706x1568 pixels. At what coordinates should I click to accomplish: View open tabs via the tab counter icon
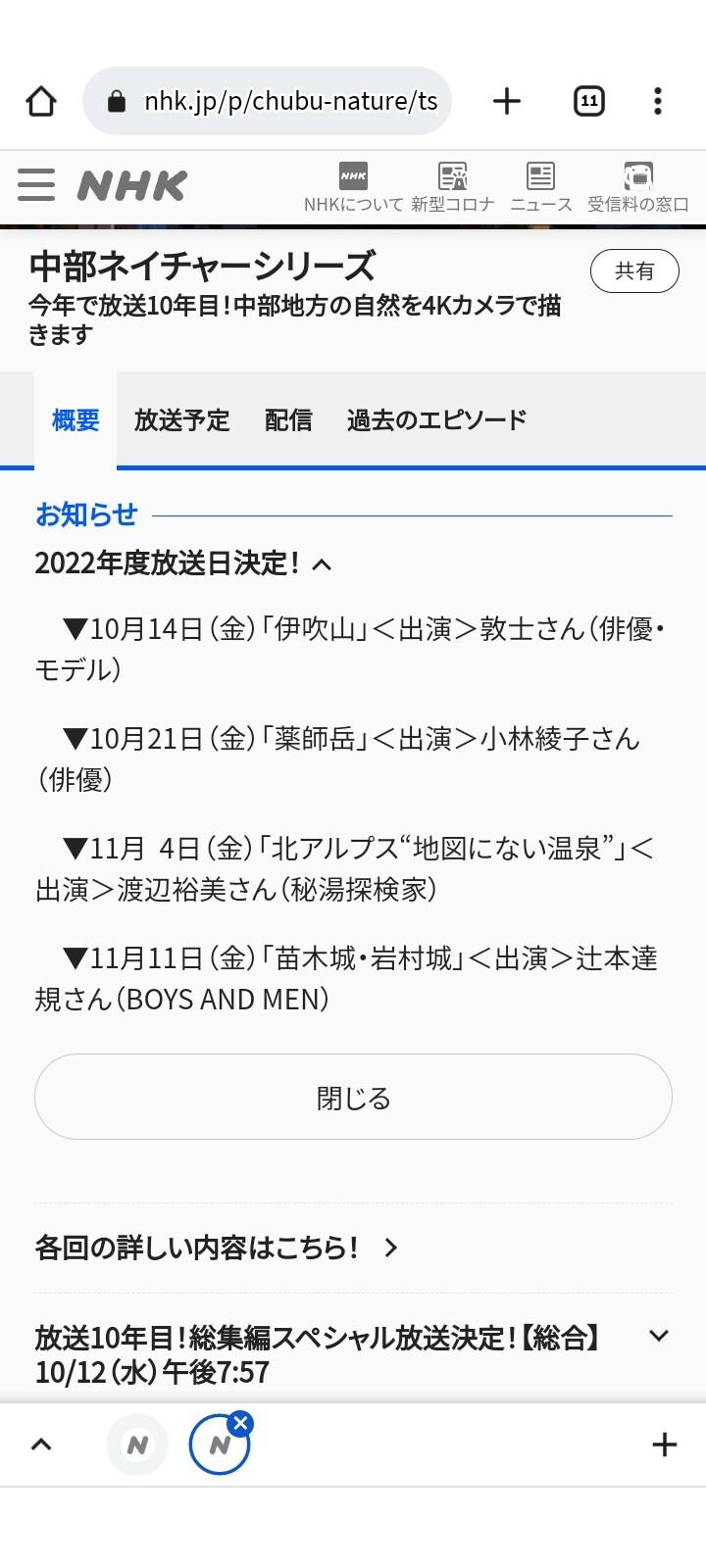pyautogui.click(x=587, y=100)
